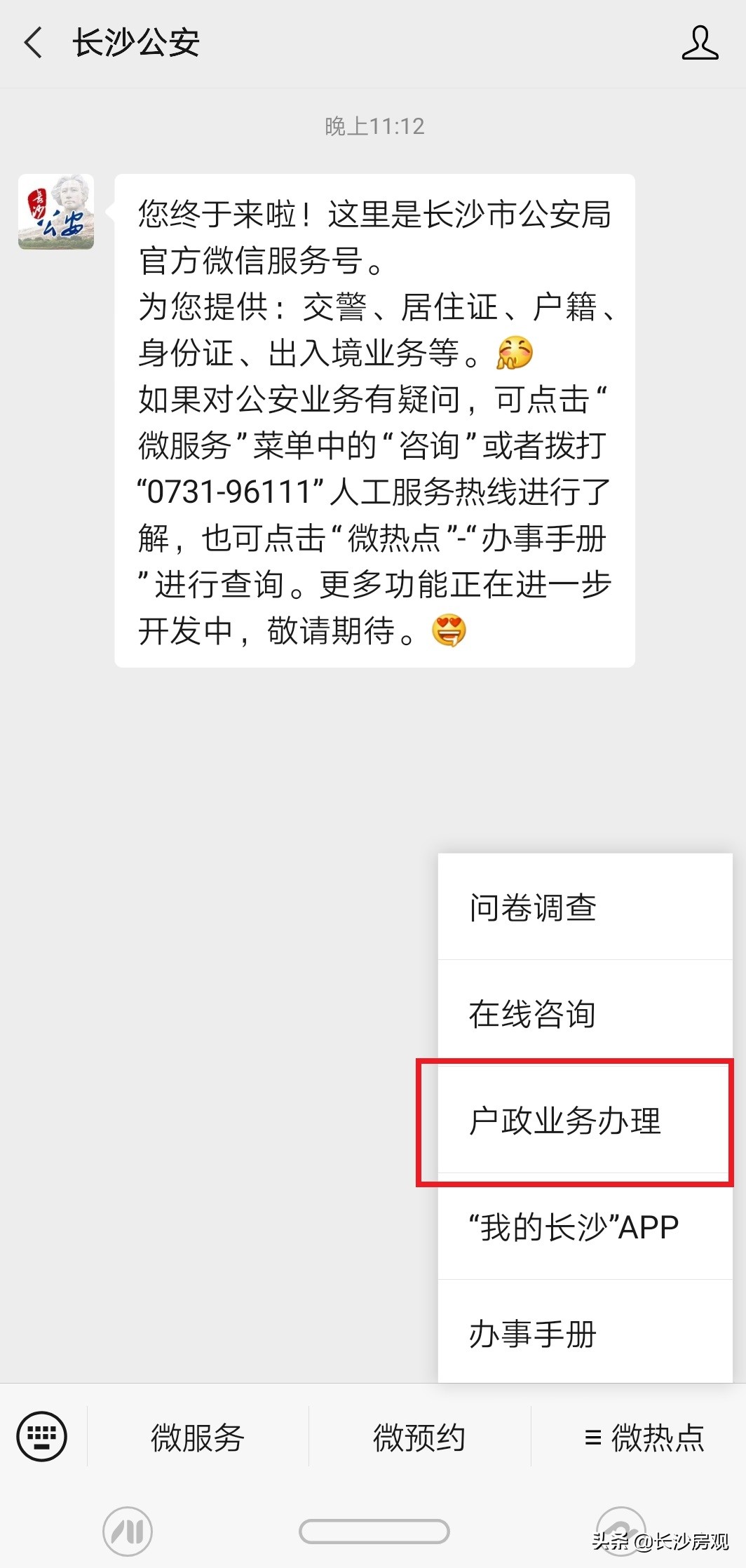
Task: Tap the back arrow to exit the chat
Action: coord(33,43)
